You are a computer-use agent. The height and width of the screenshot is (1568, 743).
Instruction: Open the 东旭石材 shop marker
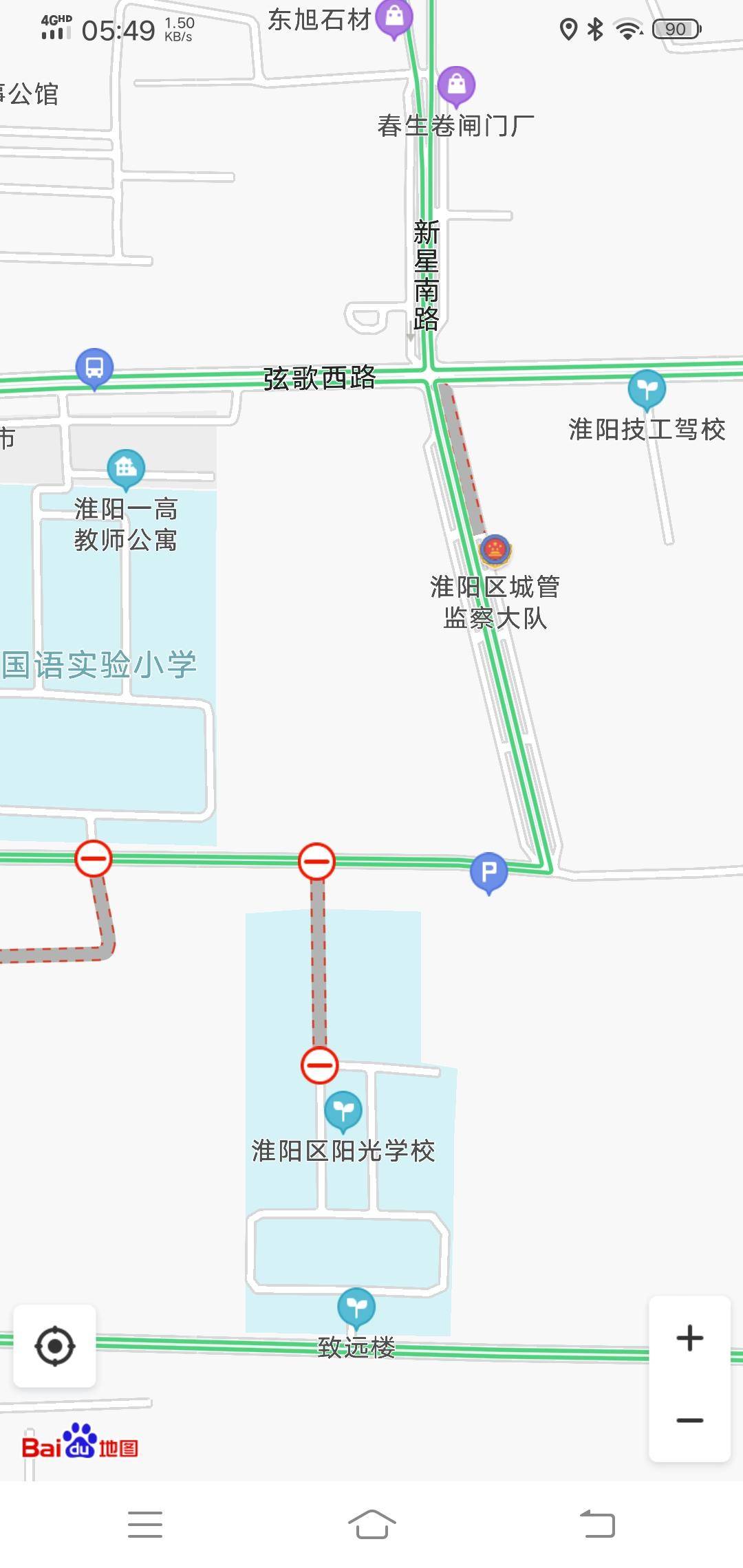click(394, 17)
